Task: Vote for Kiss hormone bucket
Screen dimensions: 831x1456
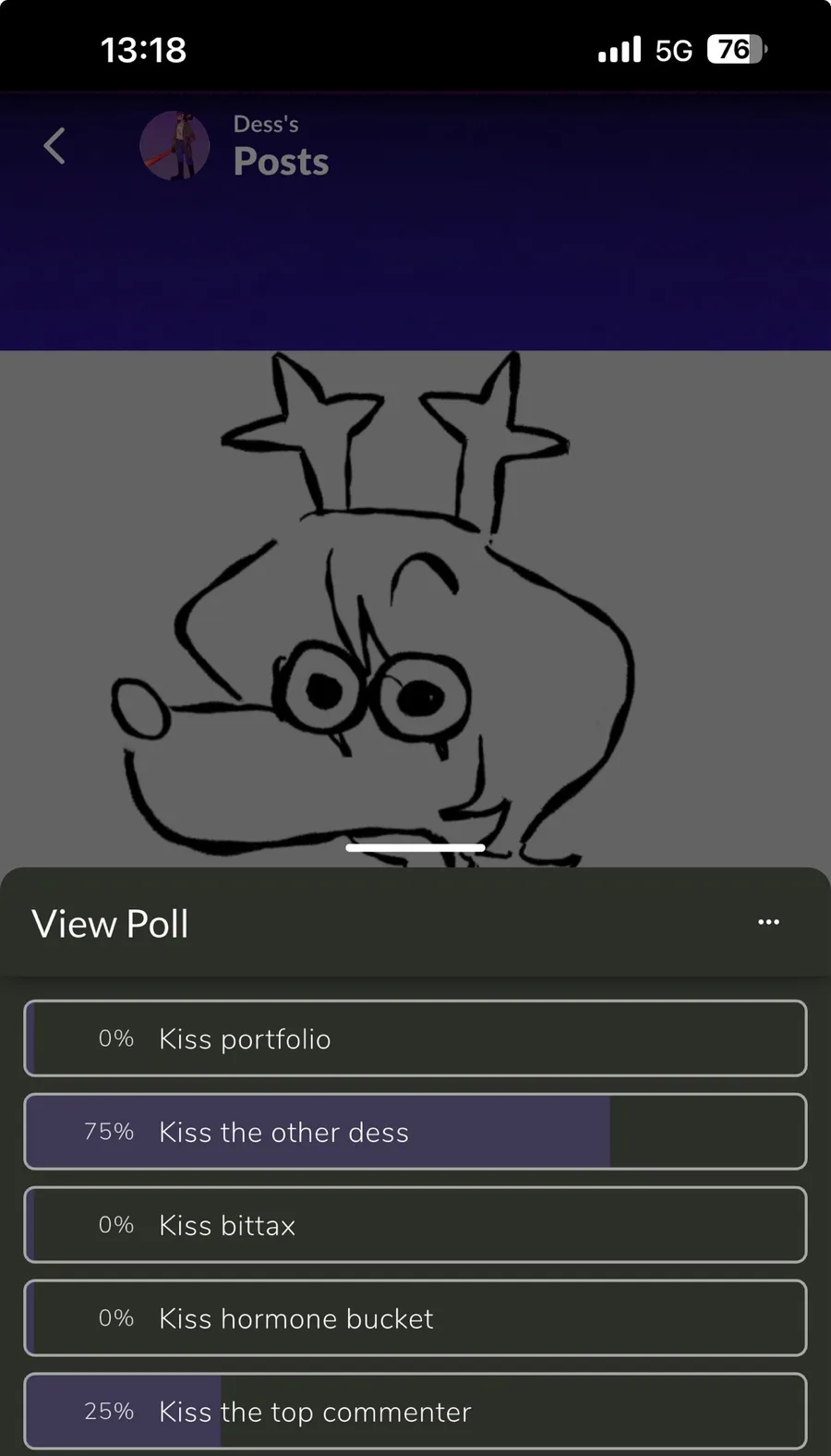Action: [x=415, y=1318]
